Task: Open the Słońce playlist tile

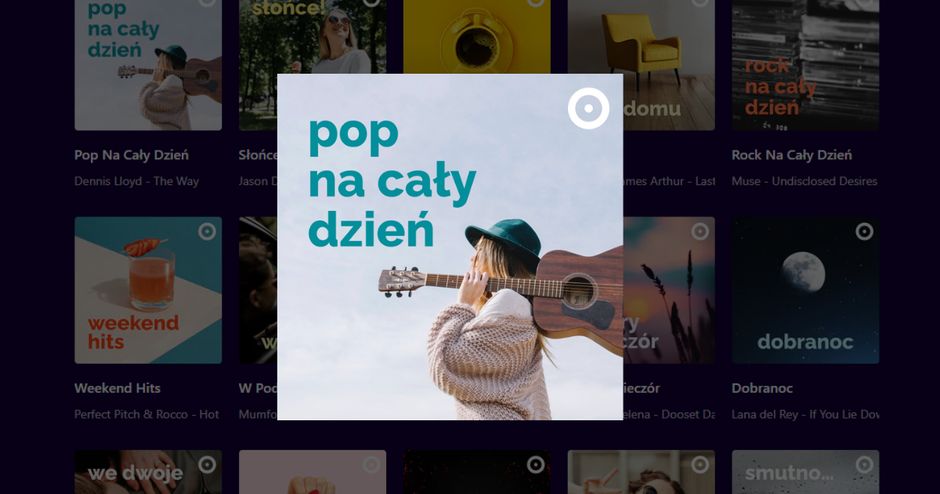Action: tap(257, 60)
